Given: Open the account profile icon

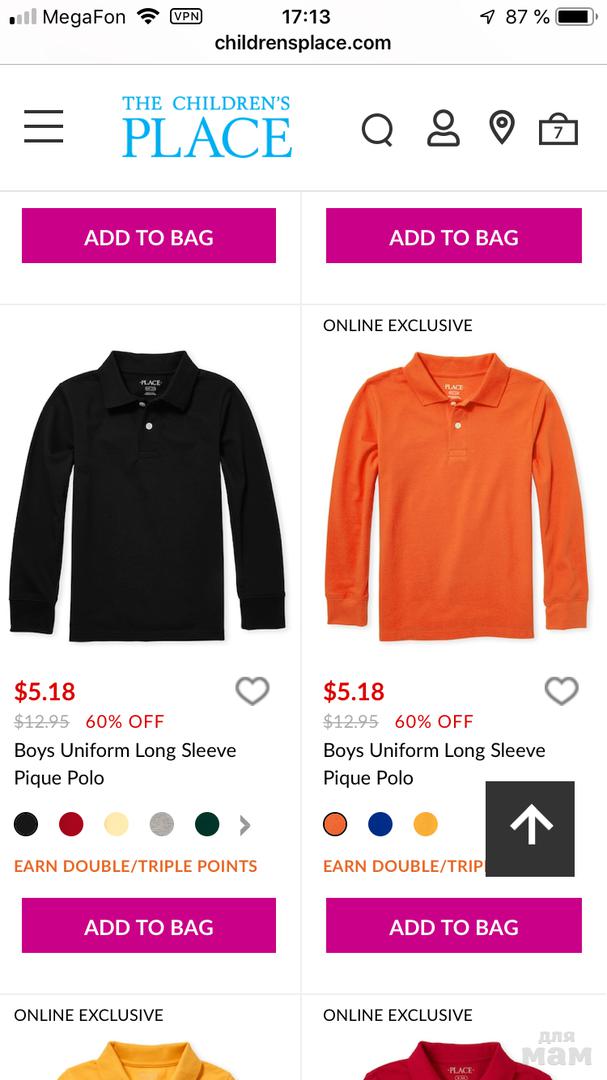Looking at the screenshot, I should click(443, 129).
